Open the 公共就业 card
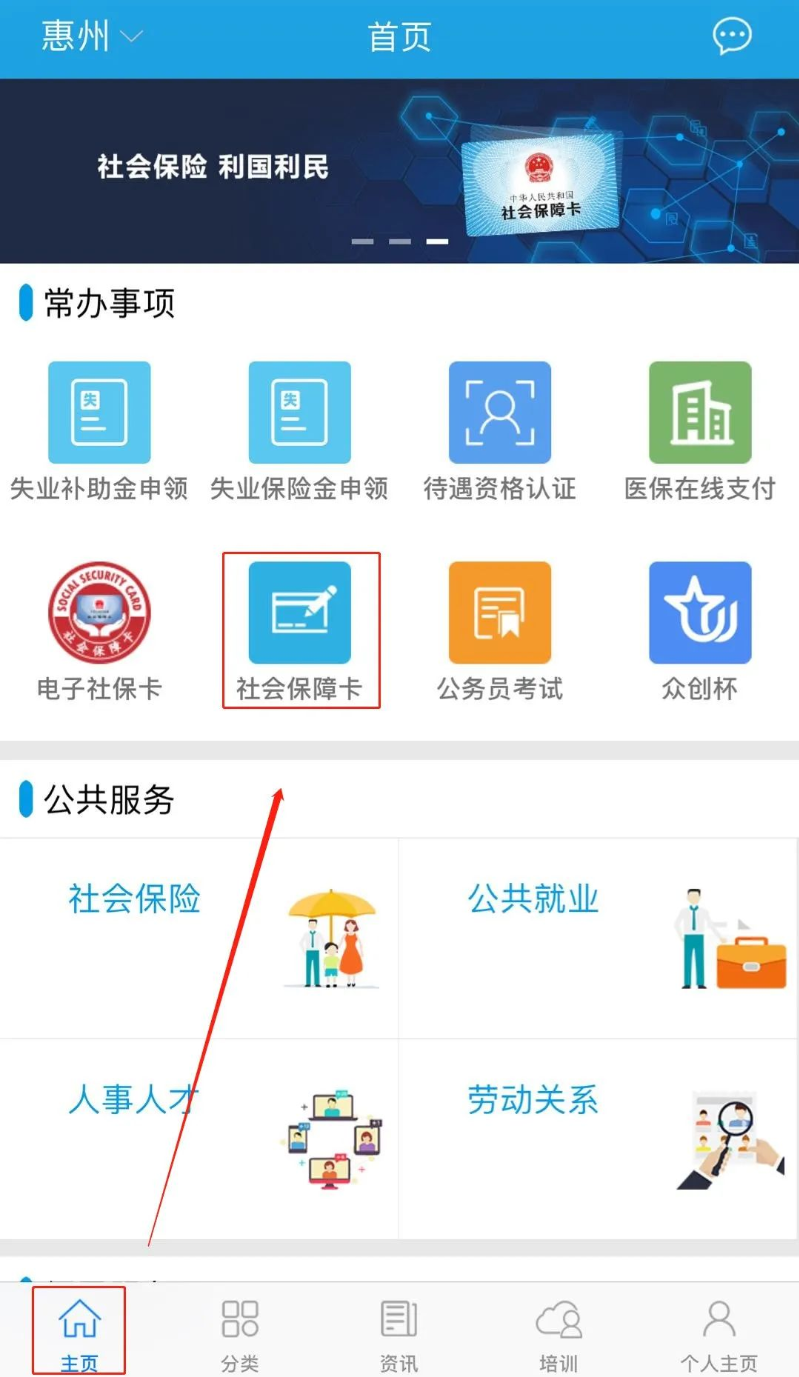The image size is (799, 1377). [x=599, y=938]
